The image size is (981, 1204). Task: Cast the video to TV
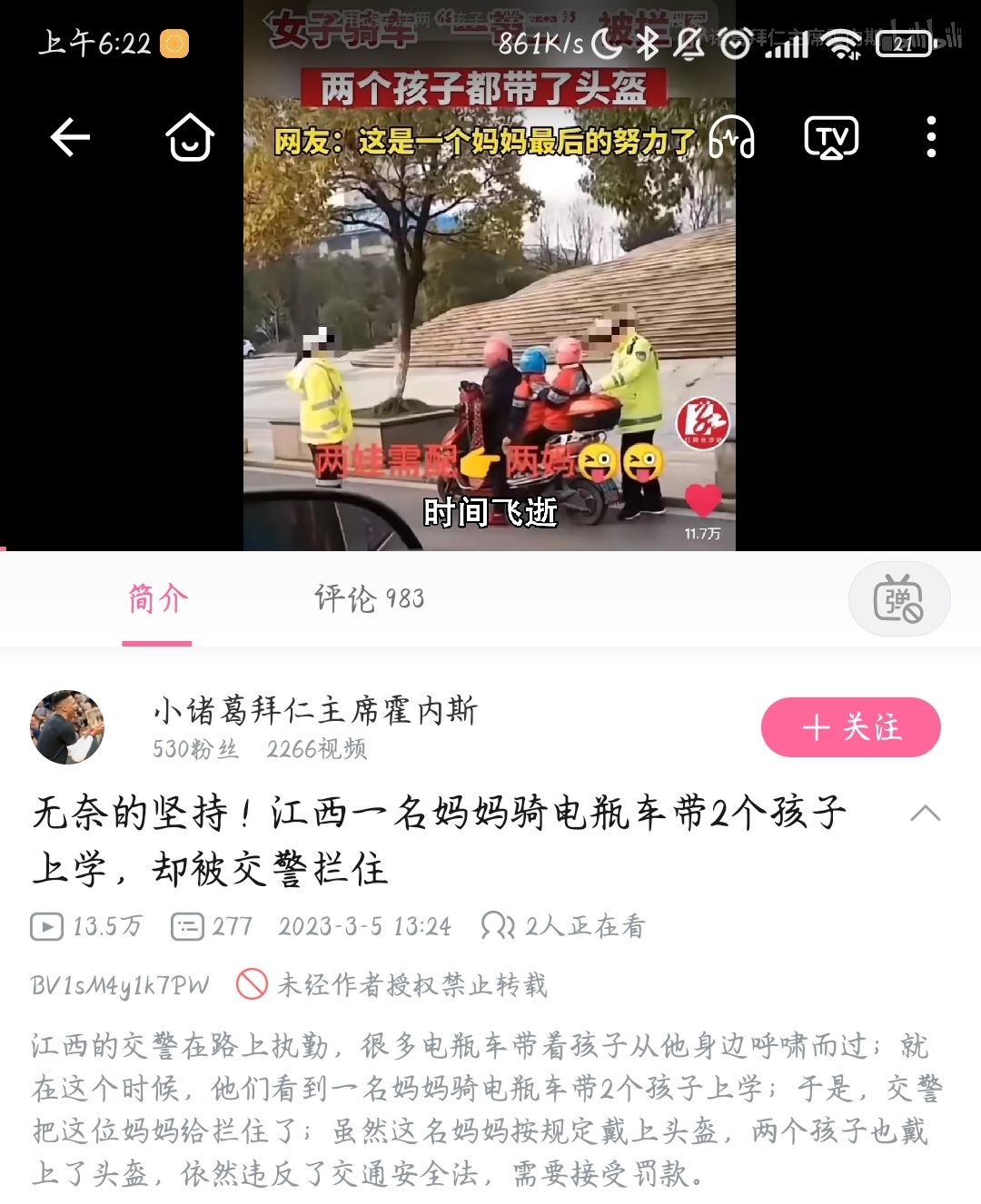click(831, 138)
